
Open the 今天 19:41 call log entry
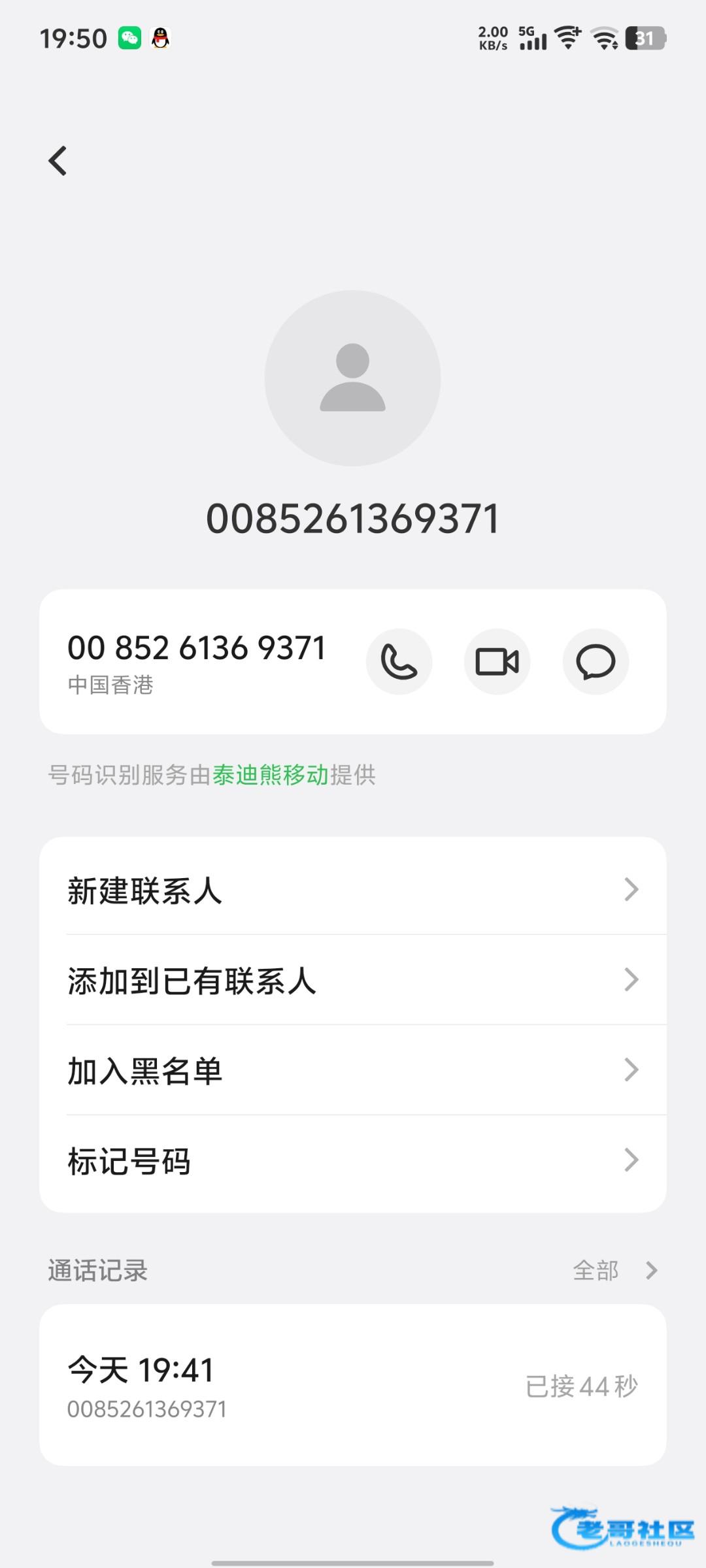pyautogui.click(x=353, y=1385)
